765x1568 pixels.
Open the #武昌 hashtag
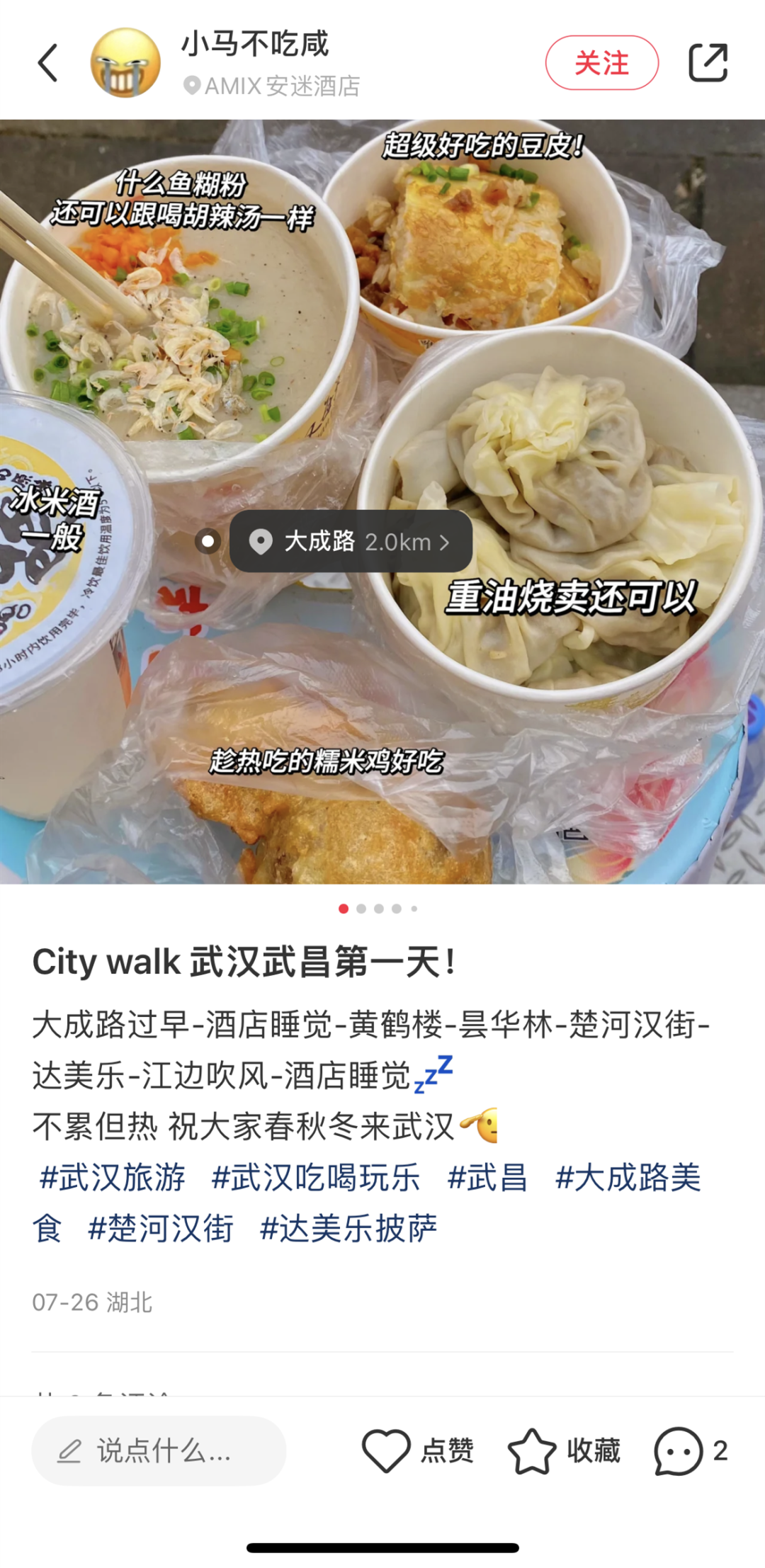coord(487,1178)
